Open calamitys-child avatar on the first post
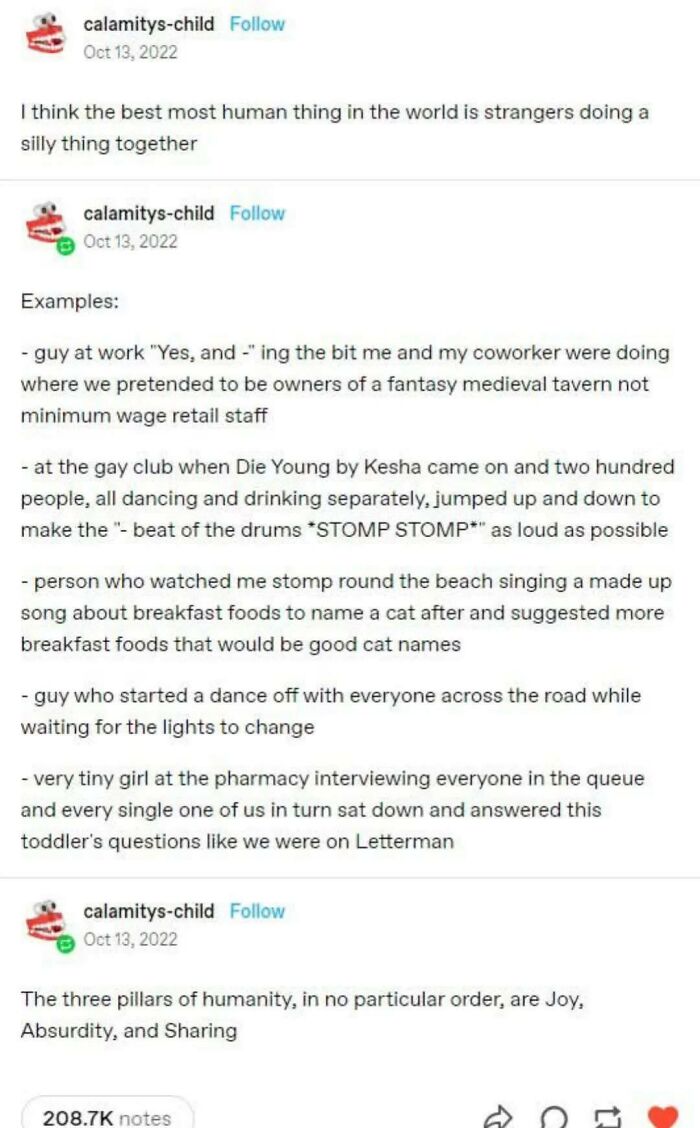This screenshot has width=700, height=1128. tap(45, 35)
